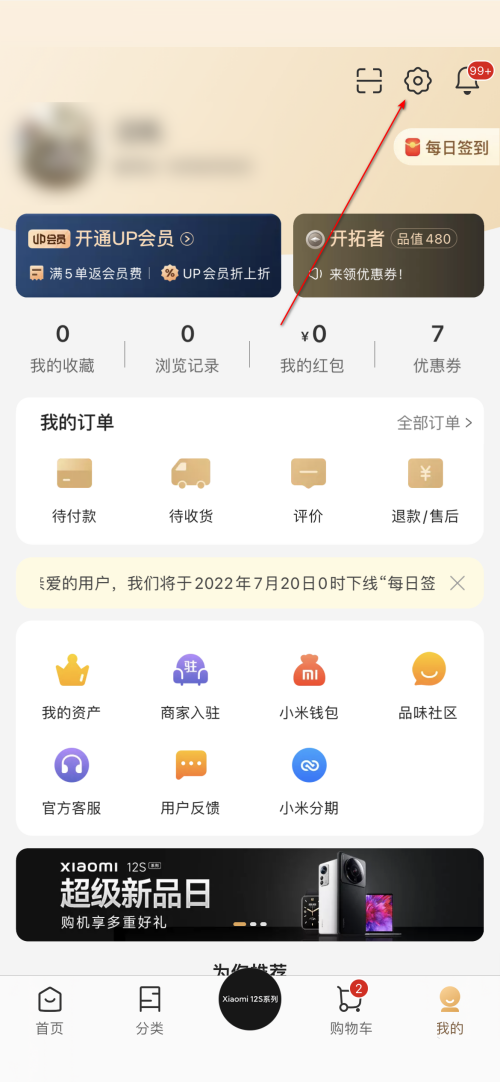The width and height of the screenshot is (500, 1082).
Task: Contact 官方客服 customer service
Action: coord(72,782)
